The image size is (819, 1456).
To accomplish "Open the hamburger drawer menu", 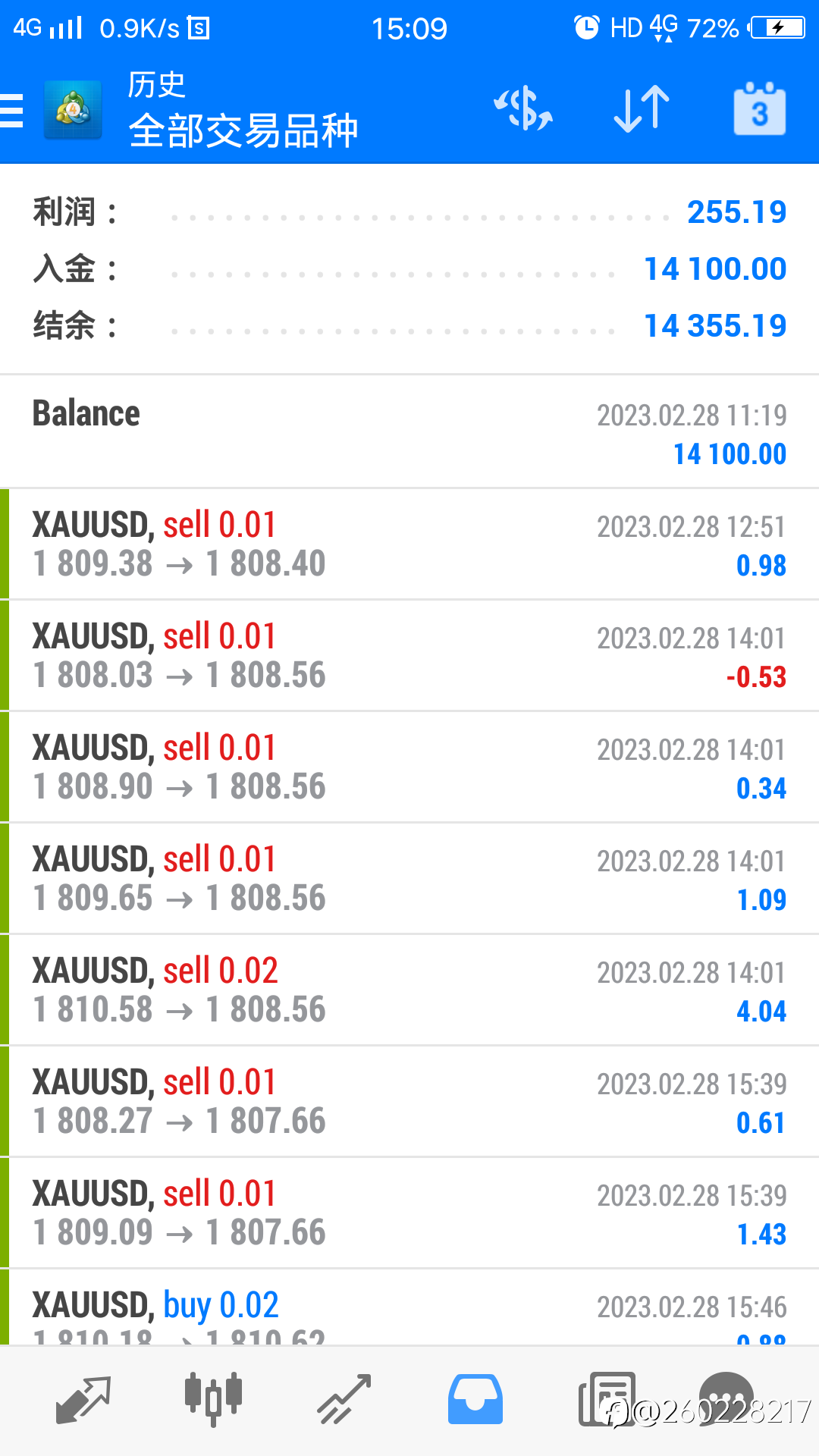I will (x=12, y=111).
